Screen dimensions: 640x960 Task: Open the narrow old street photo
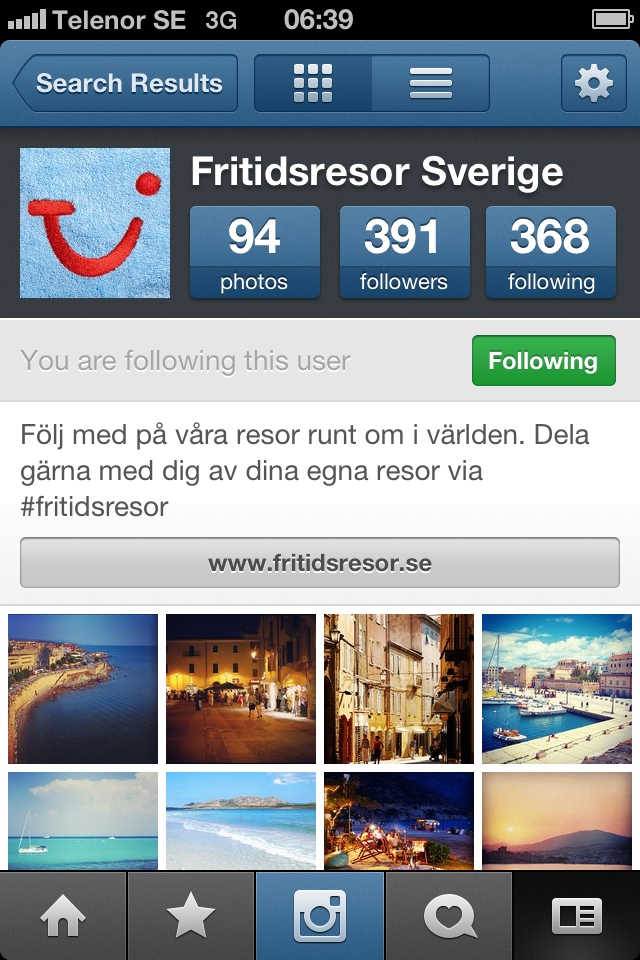click(x=399, y=689)
